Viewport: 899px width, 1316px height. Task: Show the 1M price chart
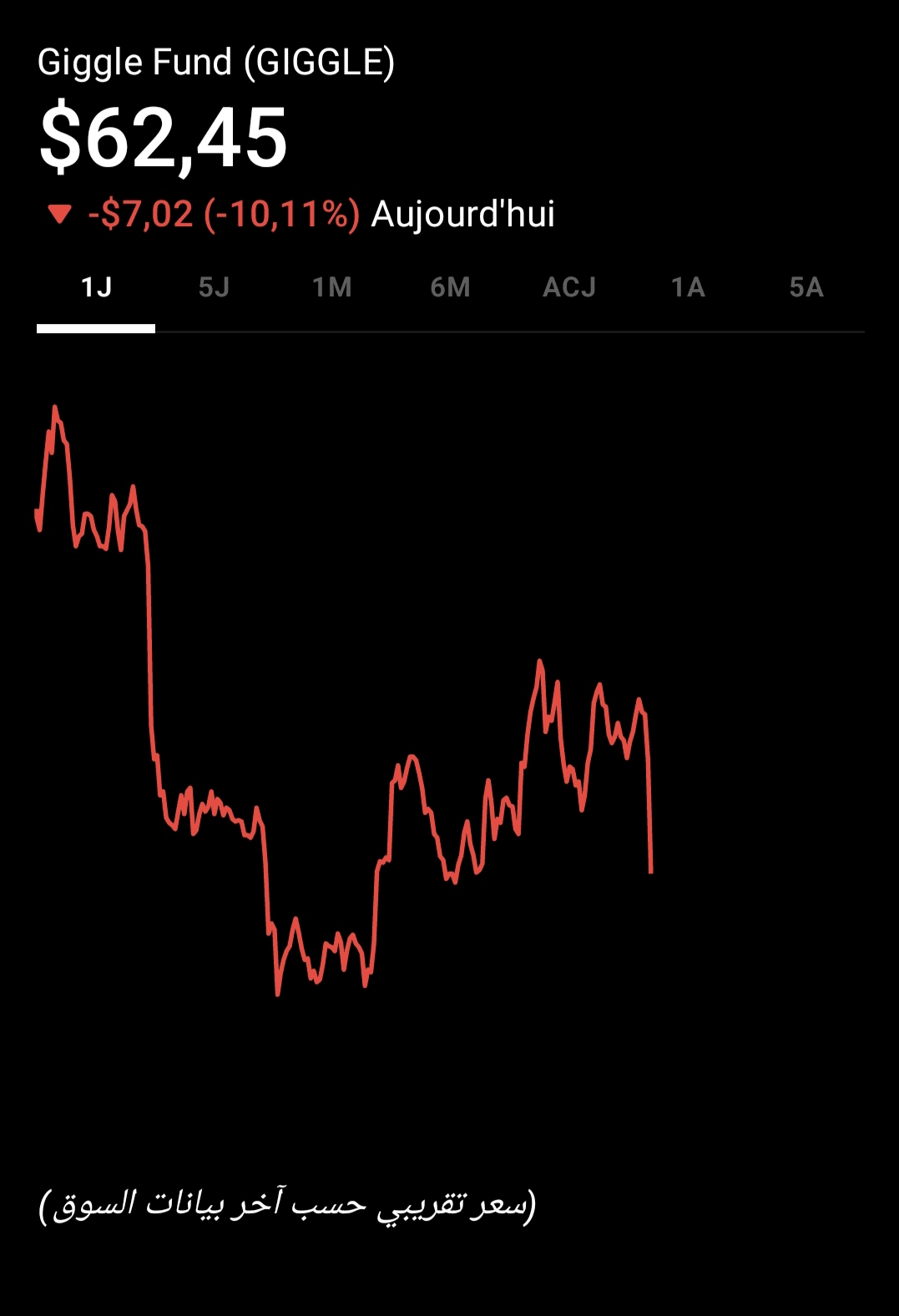(x=332, y=288)
